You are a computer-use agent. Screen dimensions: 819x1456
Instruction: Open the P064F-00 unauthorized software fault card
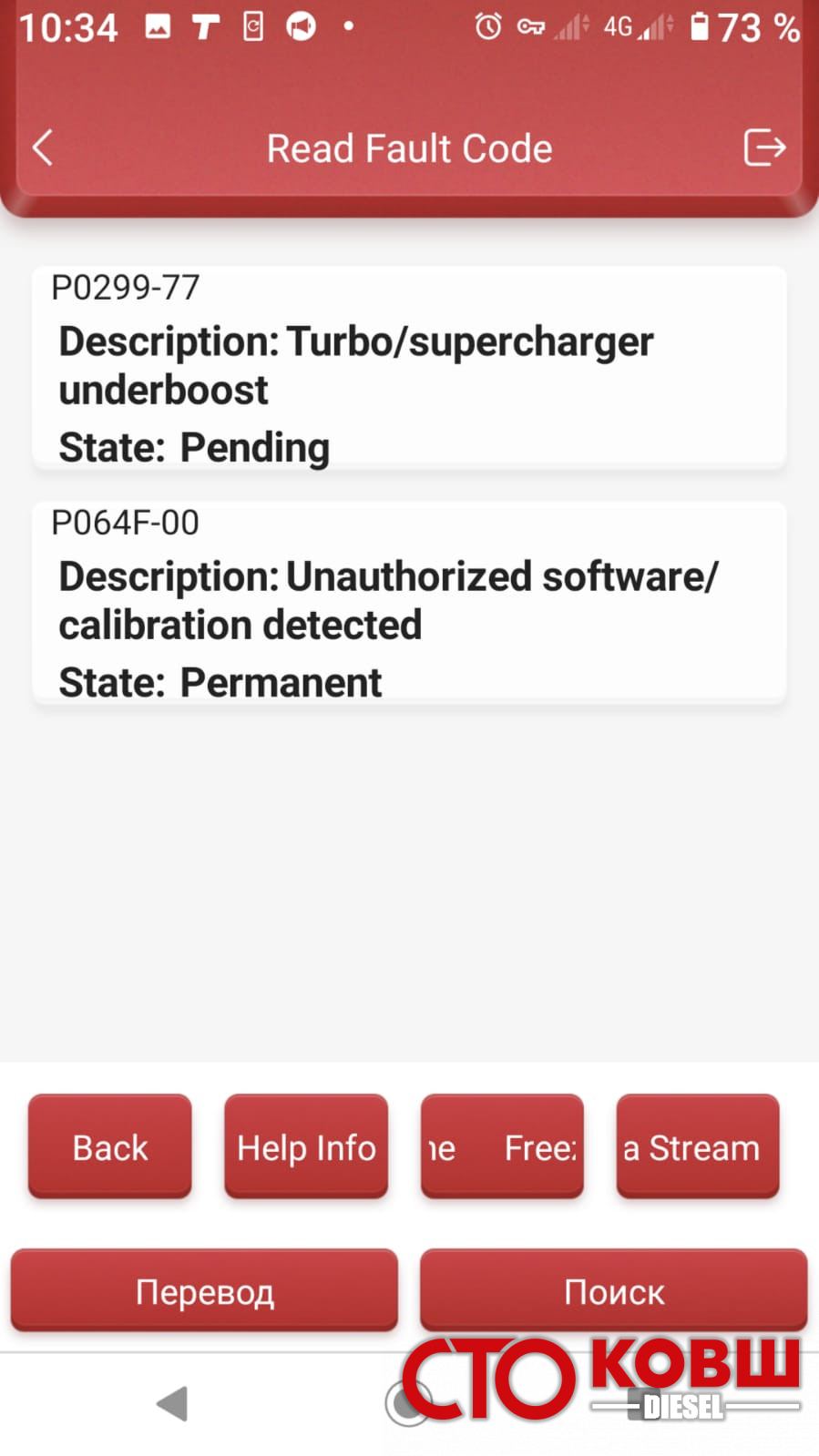pos(409,602)
